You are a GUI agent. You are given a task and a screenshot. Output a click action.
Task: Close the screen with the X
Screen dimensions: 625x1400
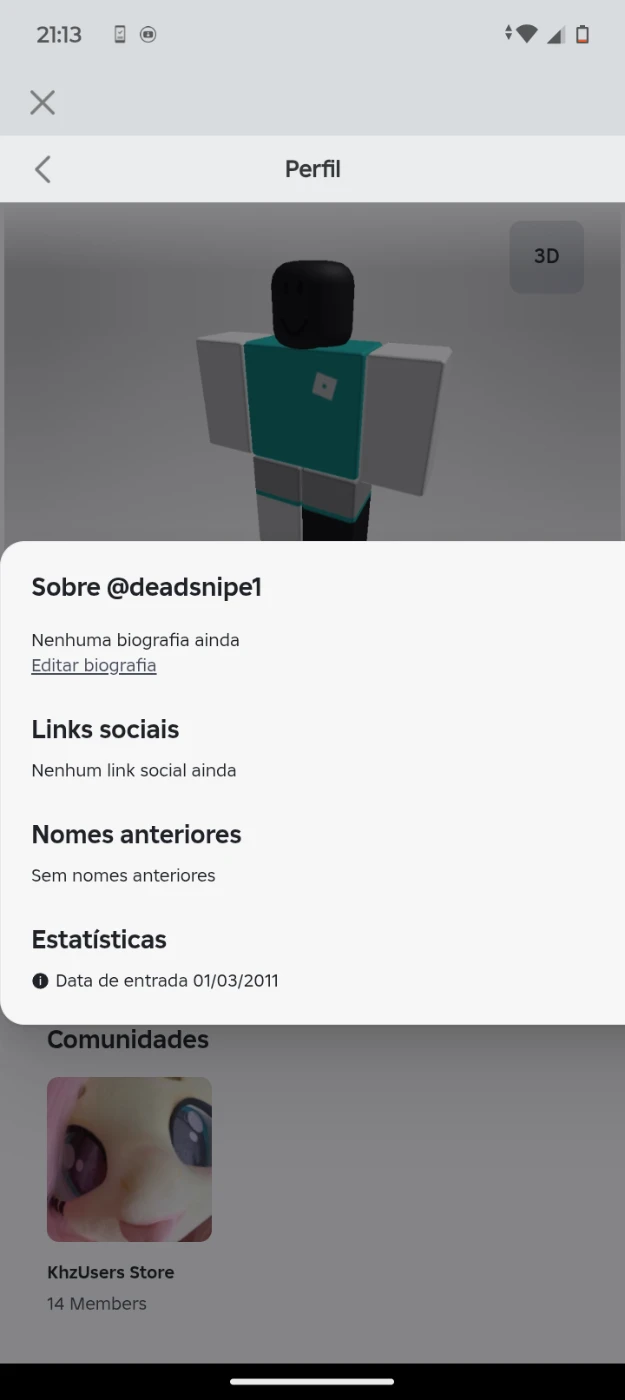coord(42,102)
